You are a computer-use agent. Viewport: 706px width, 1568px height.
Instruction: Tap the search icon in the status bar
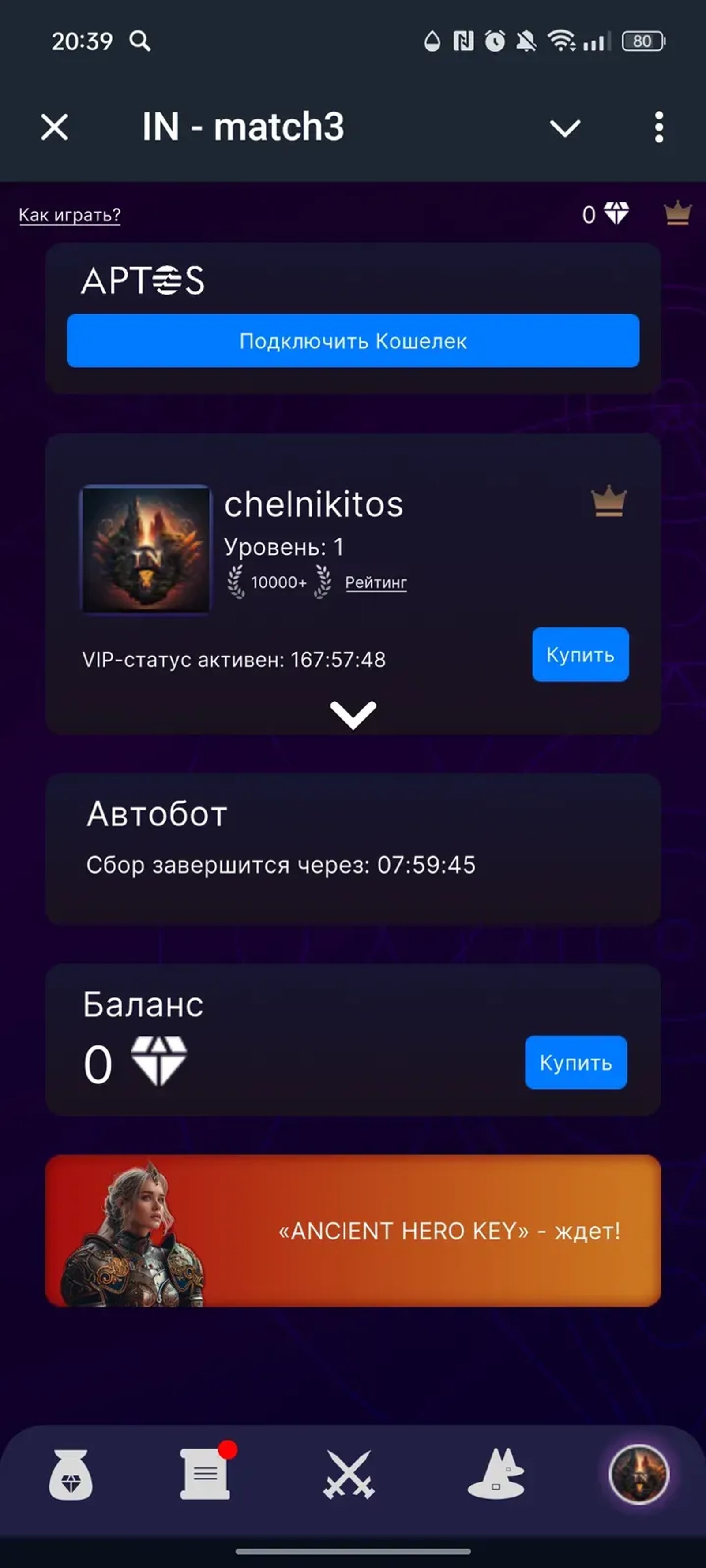click(141, 41)
